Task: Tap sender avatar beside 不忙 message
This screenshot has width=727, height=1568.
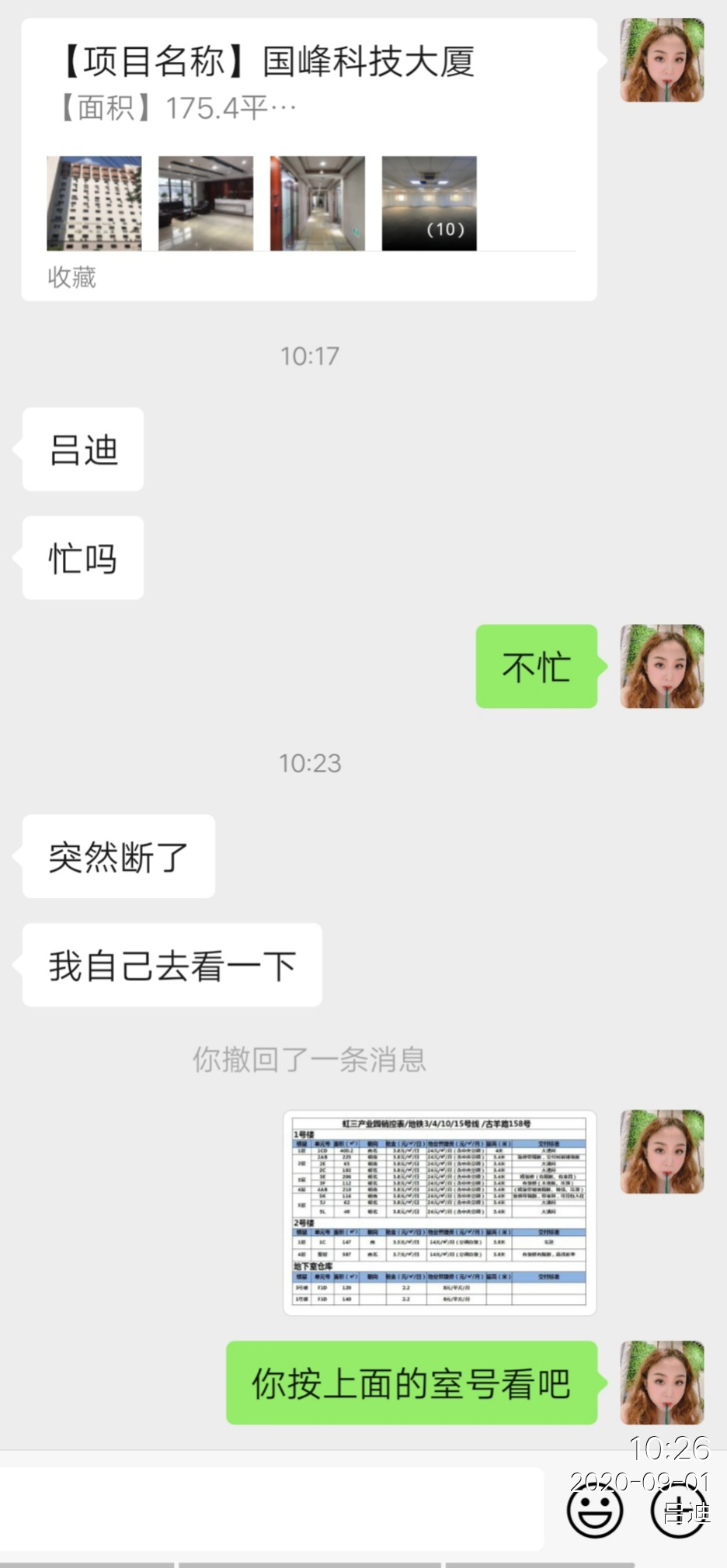Action: pos(662,666)
